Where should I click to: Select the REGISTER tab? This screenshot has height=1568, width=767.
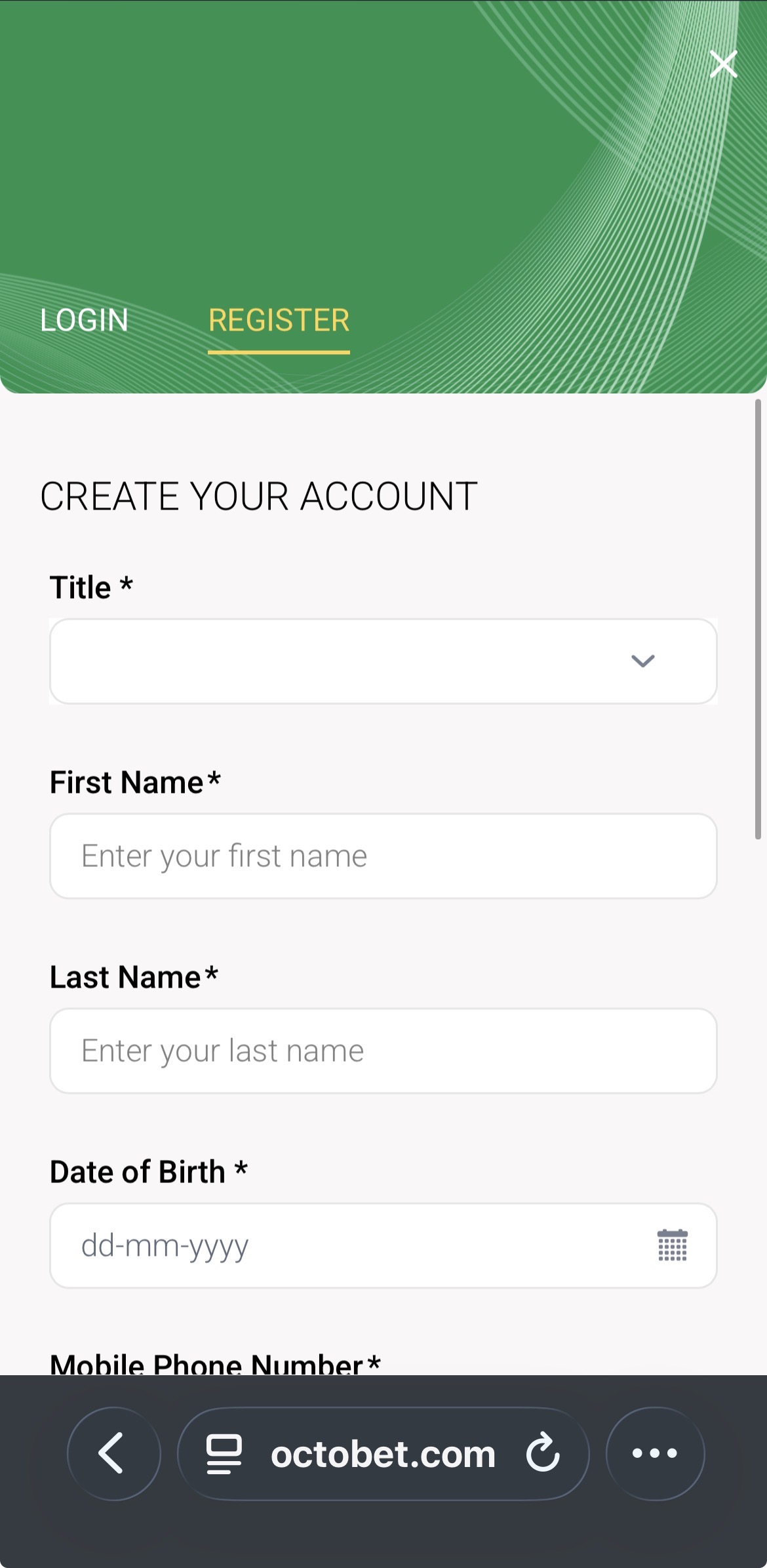pyautogui.click(x=278, y=321)
